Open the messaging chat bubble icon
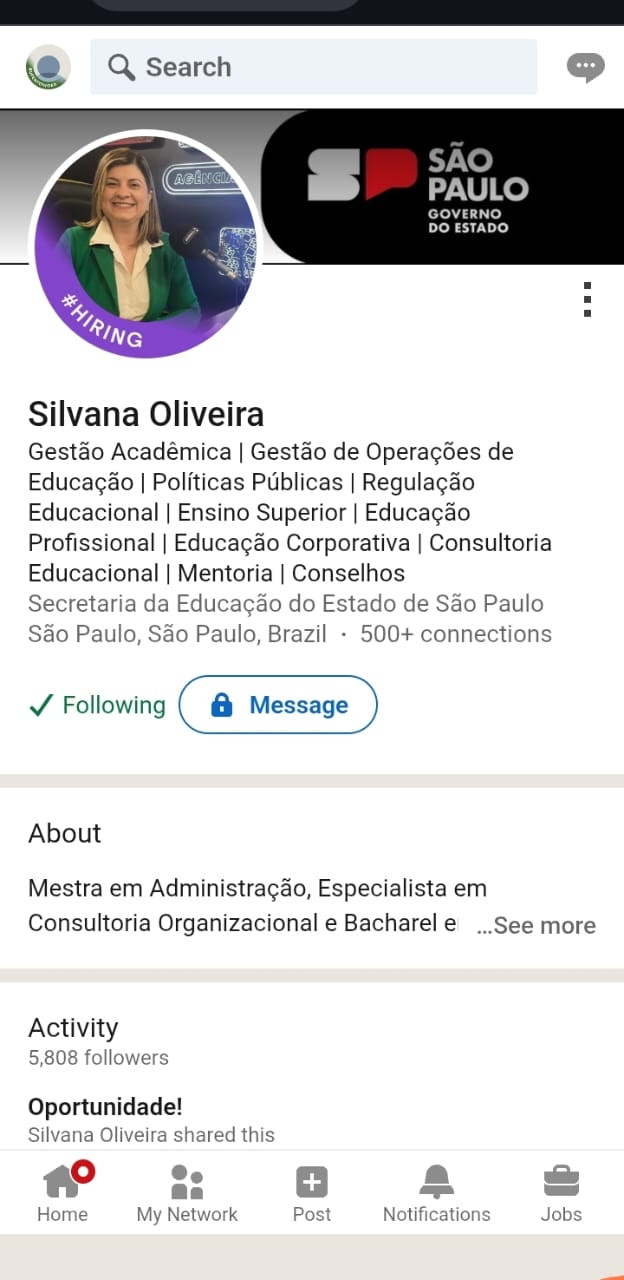The width and height of the screenshot is (624, 1280). (x=585, y=67)
